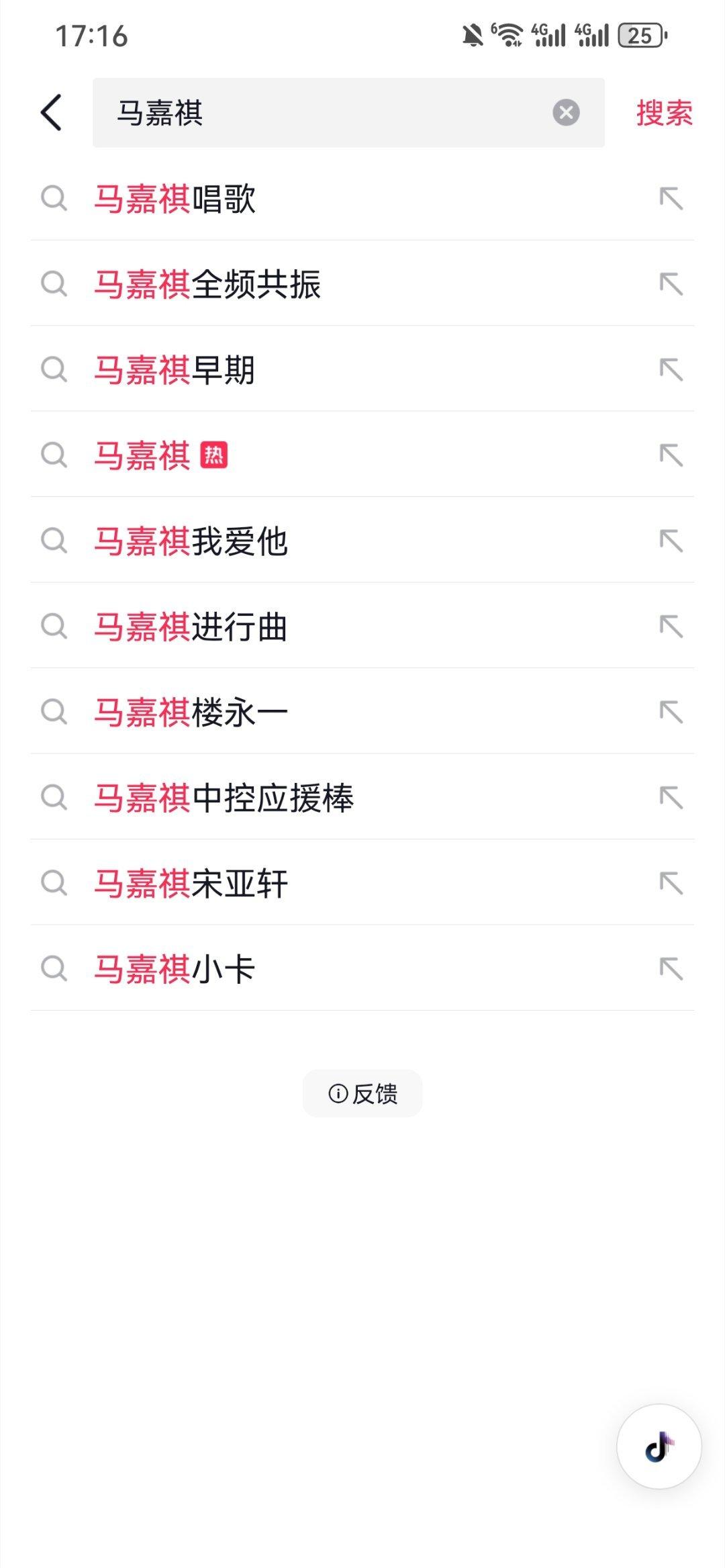Go back using the top-left arrow

coord(52,112)
